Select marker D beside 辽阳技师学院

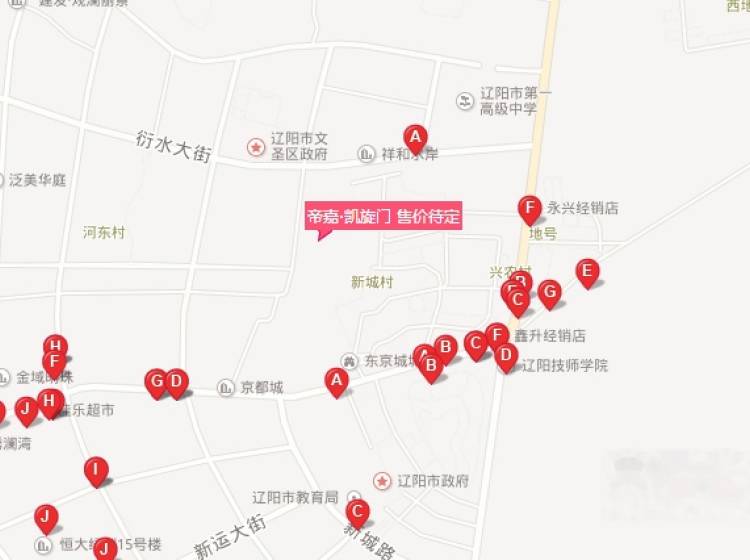point(506,355)
